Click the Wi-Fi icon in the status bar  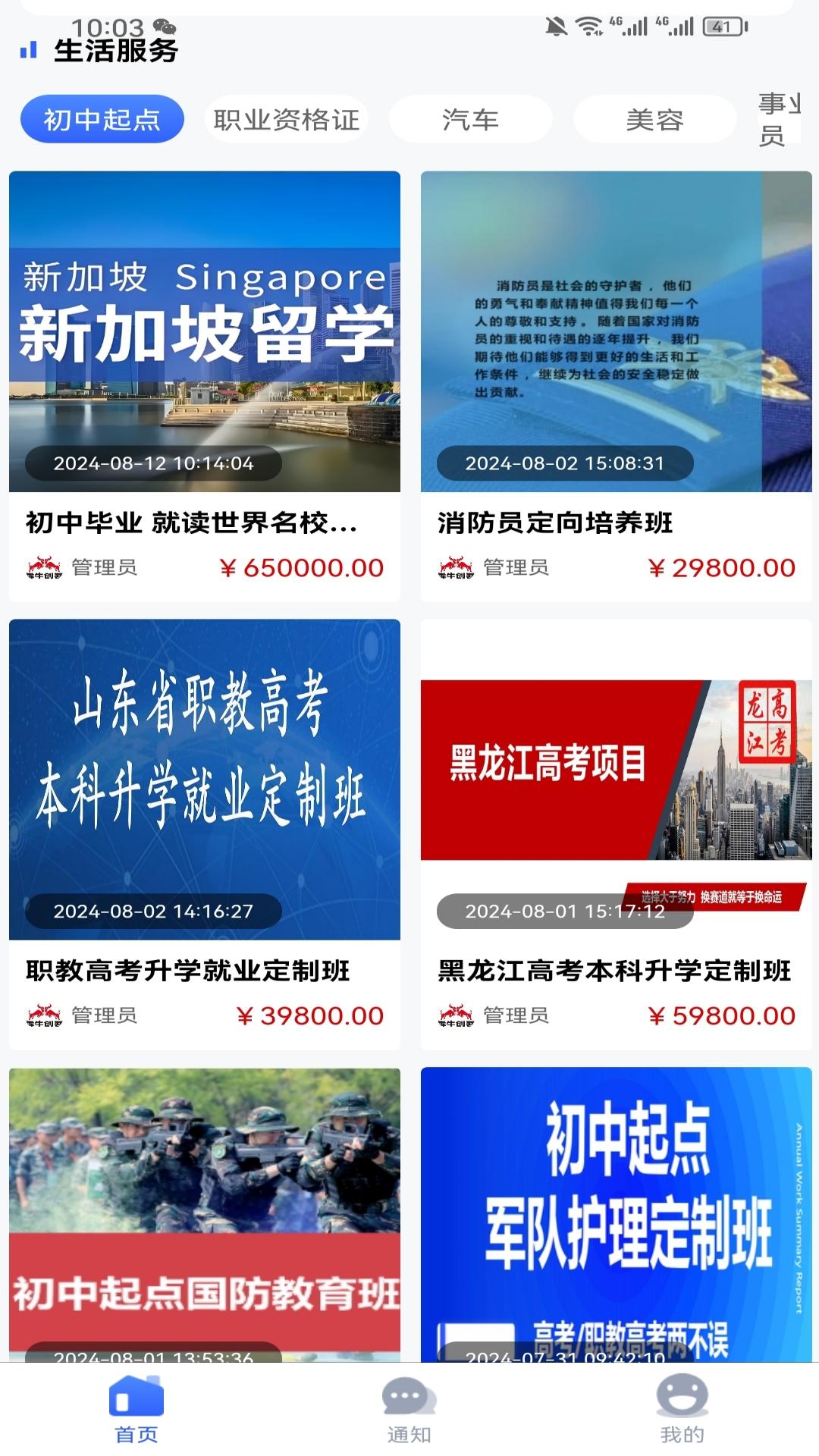[588, 25]
